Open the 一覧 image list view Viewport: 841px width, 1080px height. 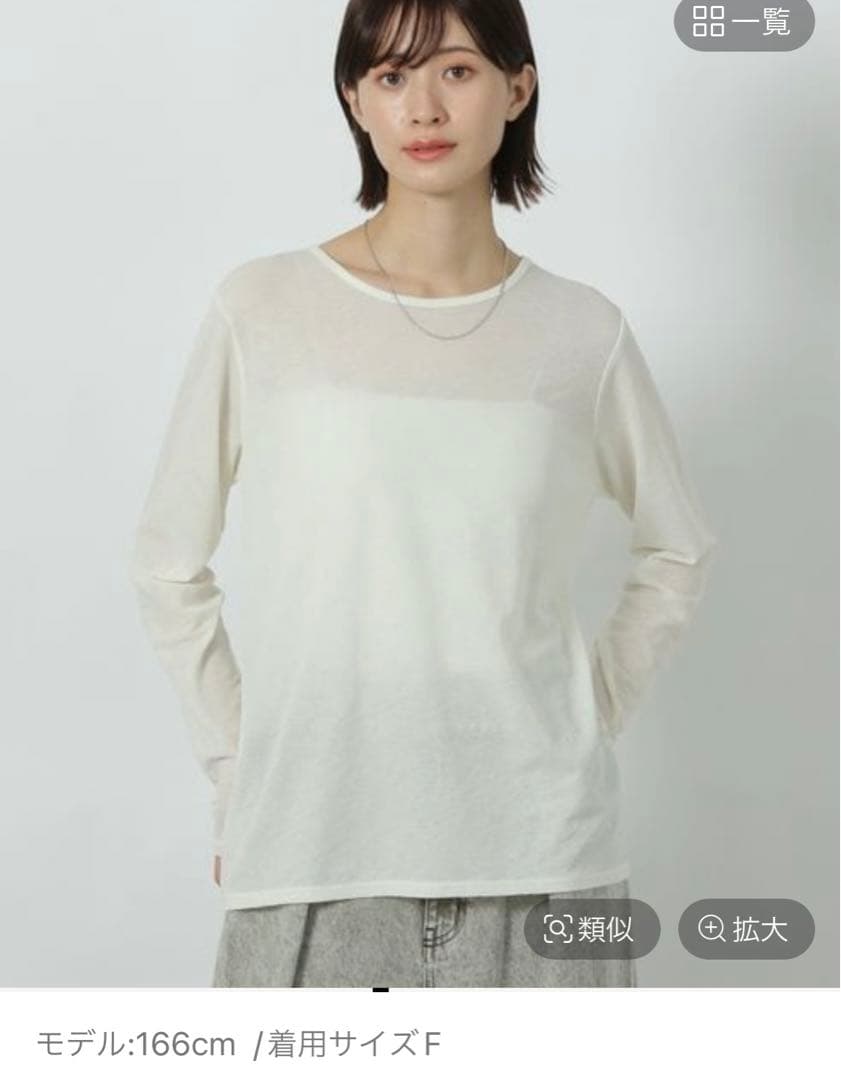(744, 22)
